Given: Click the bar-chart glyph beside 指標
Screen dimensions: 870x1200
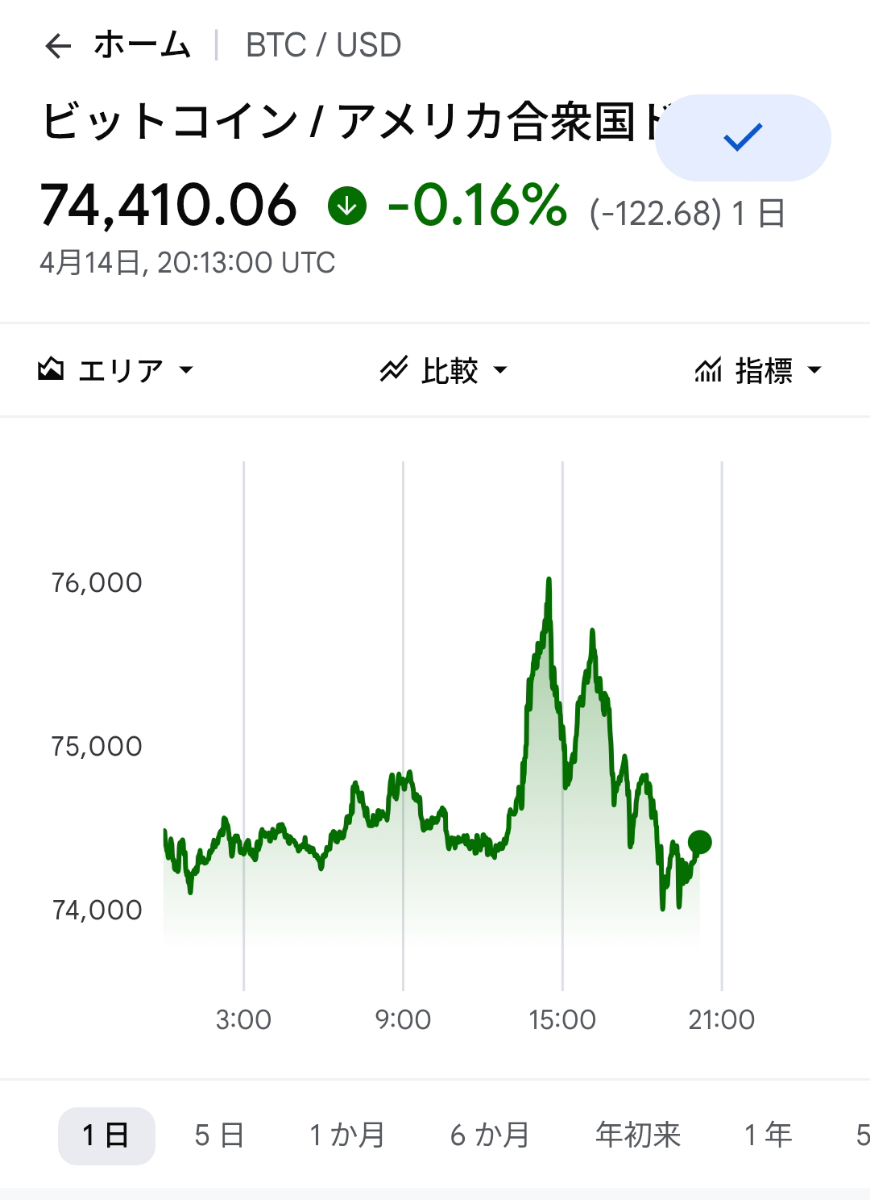Looking at the screenshot, I should tap(706, 369).
